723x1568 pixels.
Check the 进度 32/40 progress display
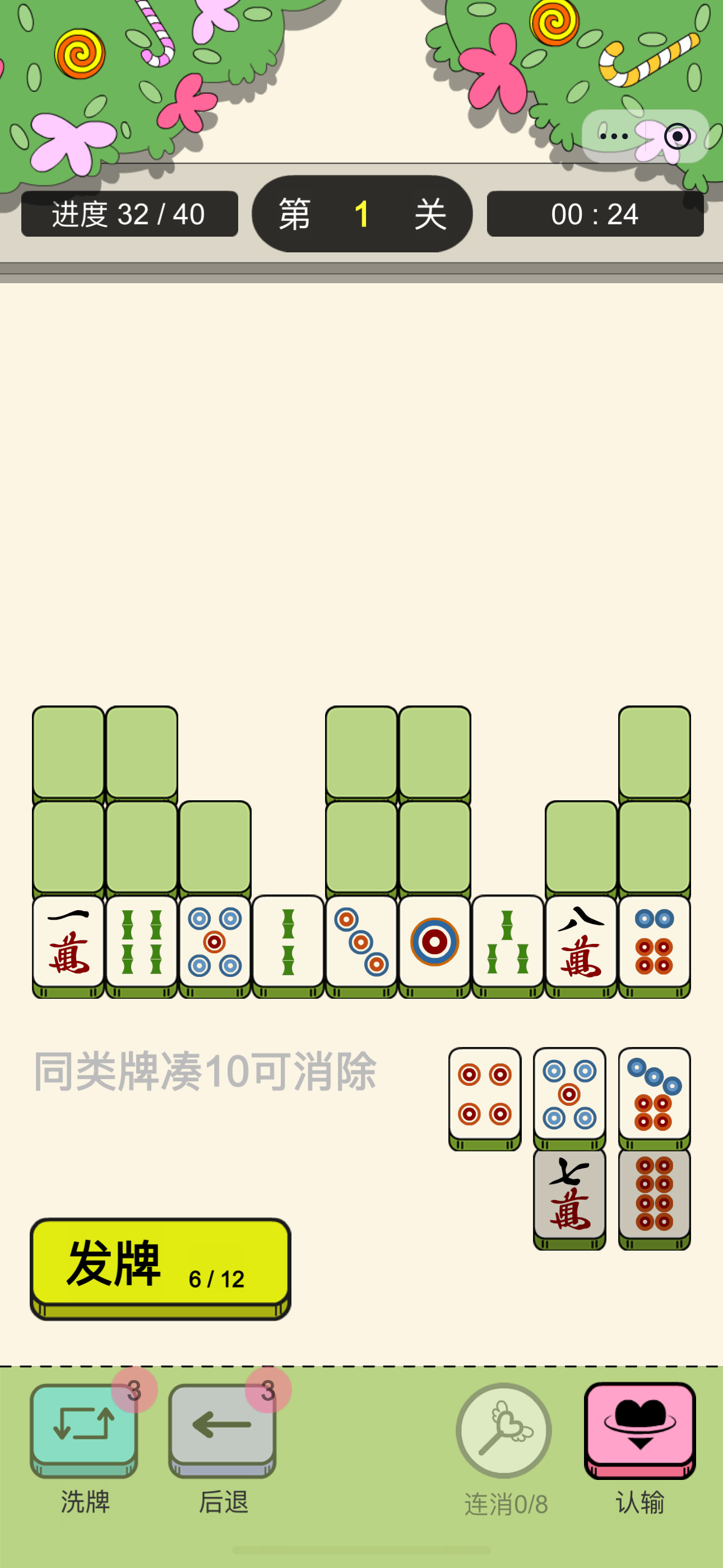pyautogui.click(x=128, y=214)
